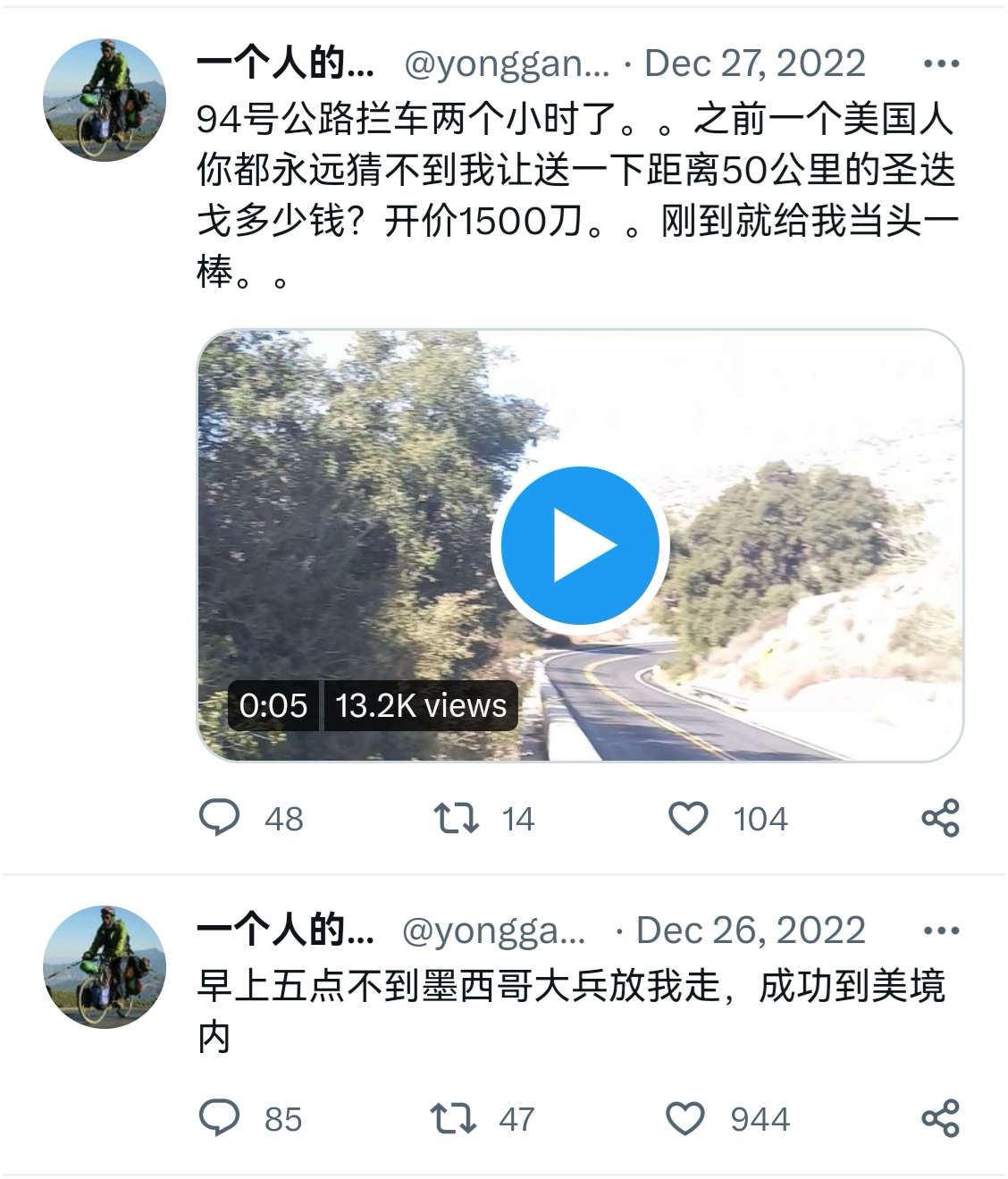The height and width of the screenshot is (1179, 1008).
Task: Open overflow menu on the Dec 26 tweet
Action: click(x=941, y=931)
